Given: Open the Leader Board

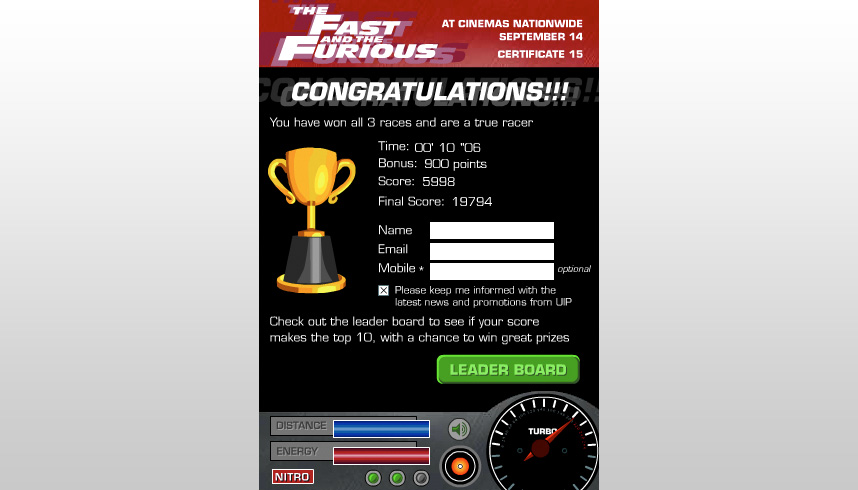Looking at the screenshot, I should coord(508,370).
